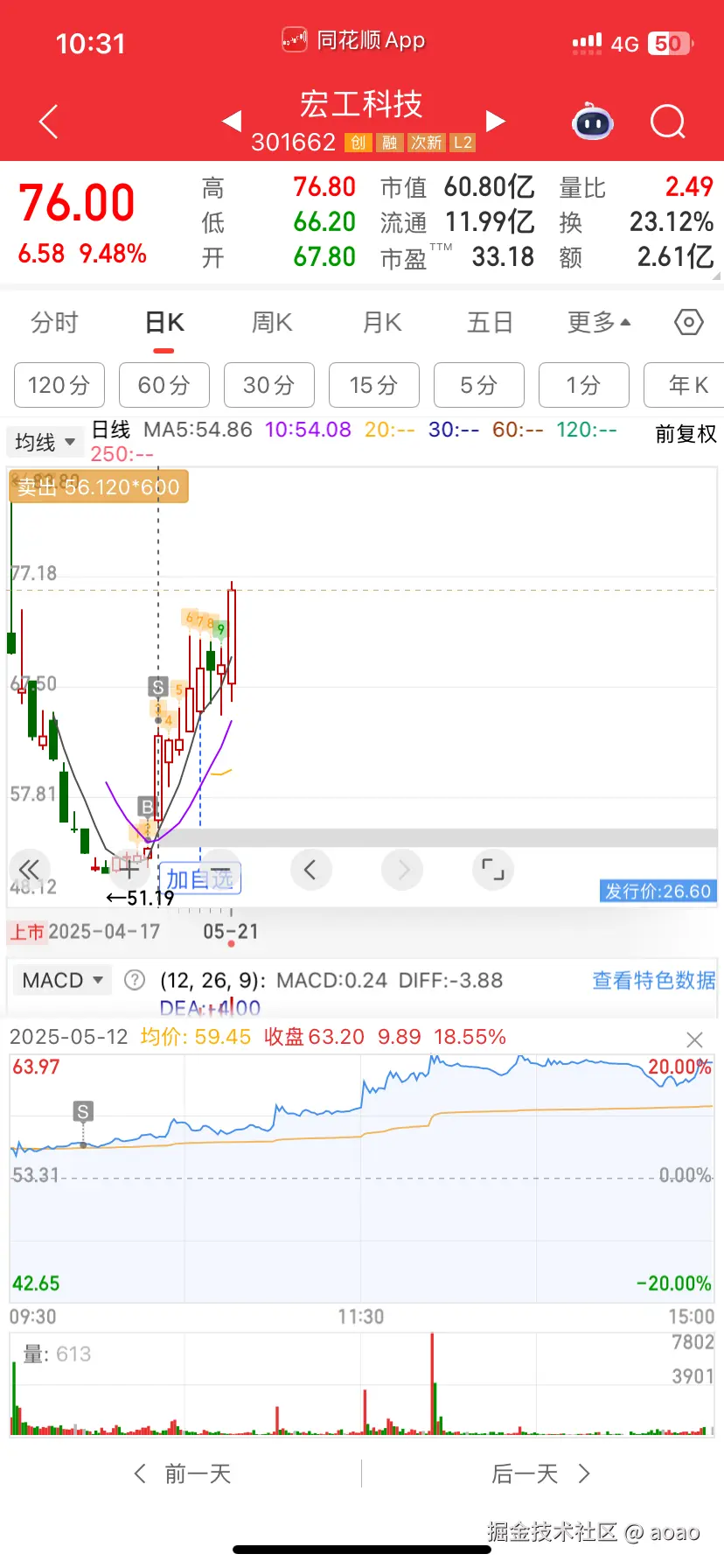Select the 60分 timeframe button
Viewport: 724px width, 1568px height.
(164, 385)
